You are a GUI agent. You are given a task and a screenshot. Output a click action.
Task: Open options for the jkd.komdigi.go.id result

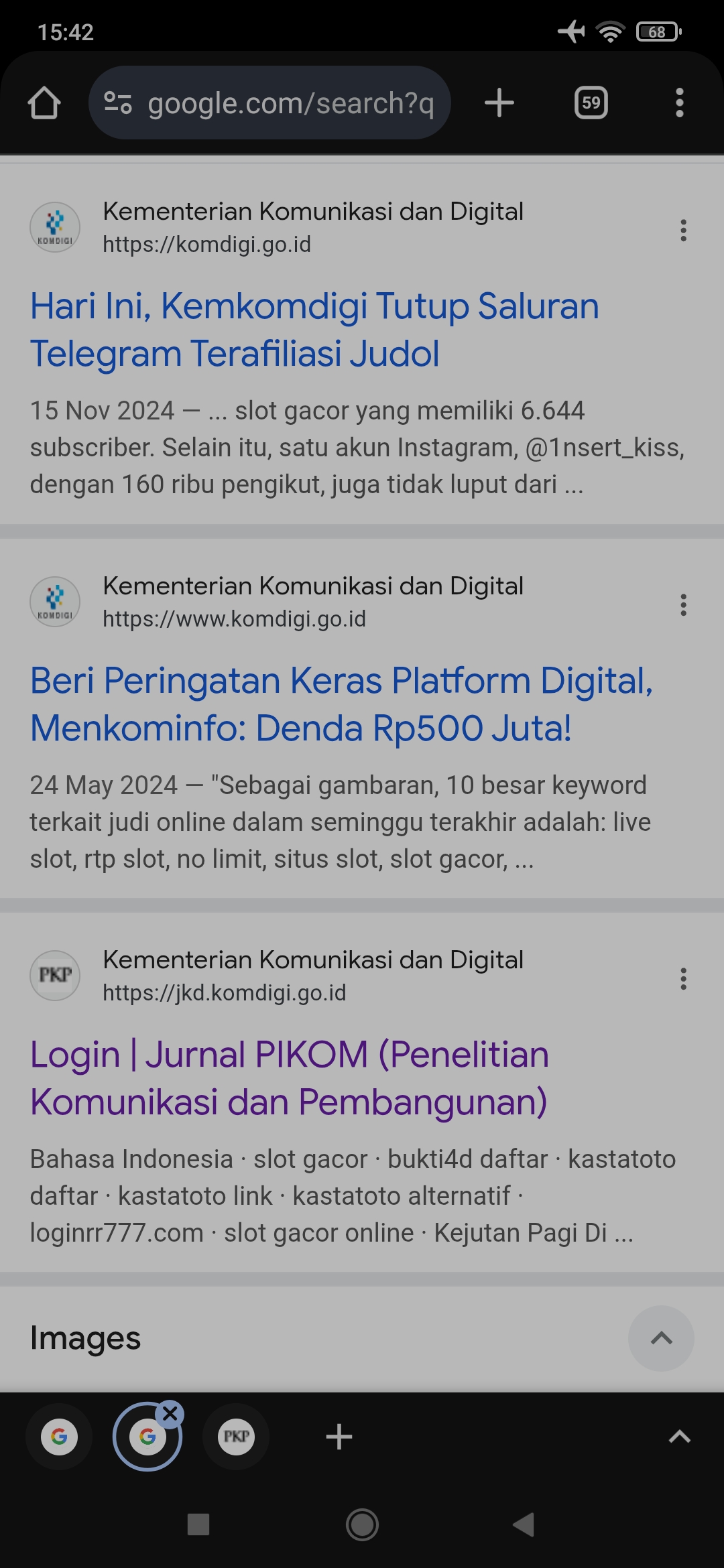click(683, 978)
